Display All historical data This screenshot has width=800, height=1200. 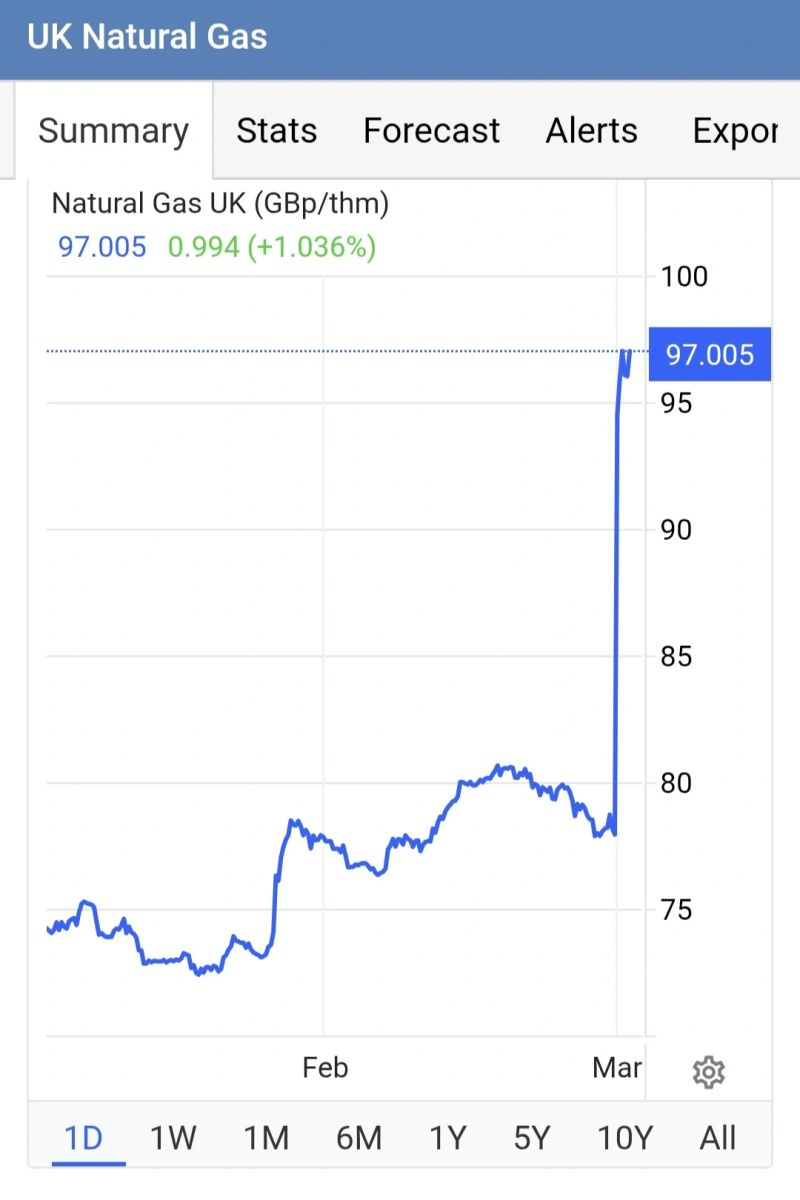[x=718, y=1137]
